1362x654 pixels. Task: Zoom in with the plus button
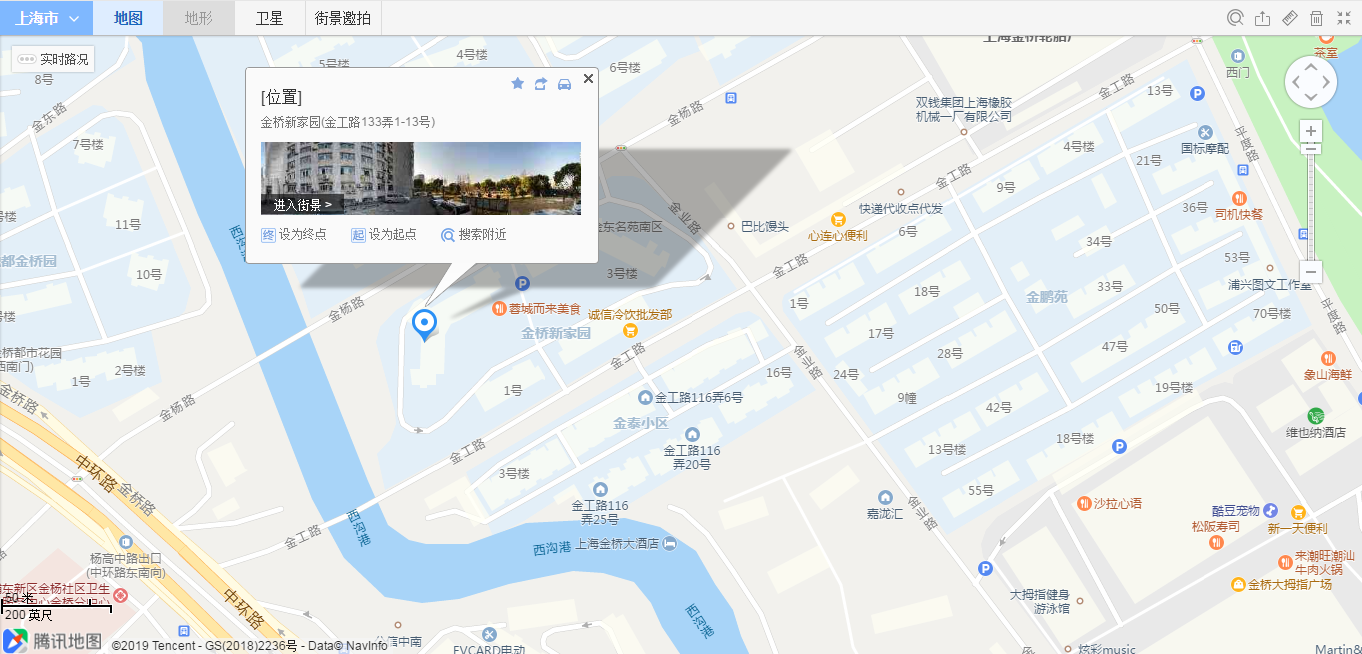pyautogui.click(x=1311, y=131)
